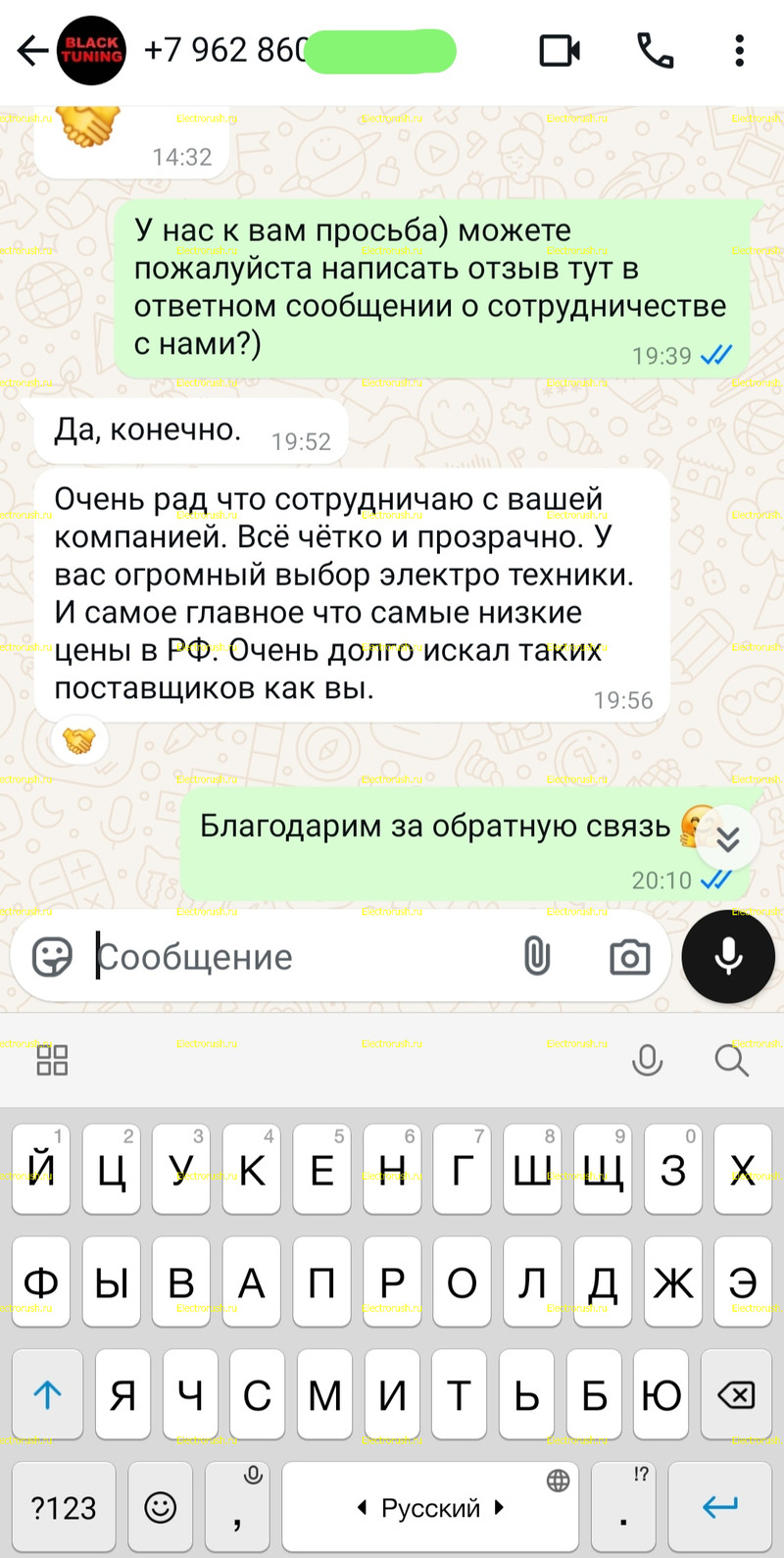Toggle the shift arrow key on the keyboard
784x1558 pixels.
click(47, 1394)
